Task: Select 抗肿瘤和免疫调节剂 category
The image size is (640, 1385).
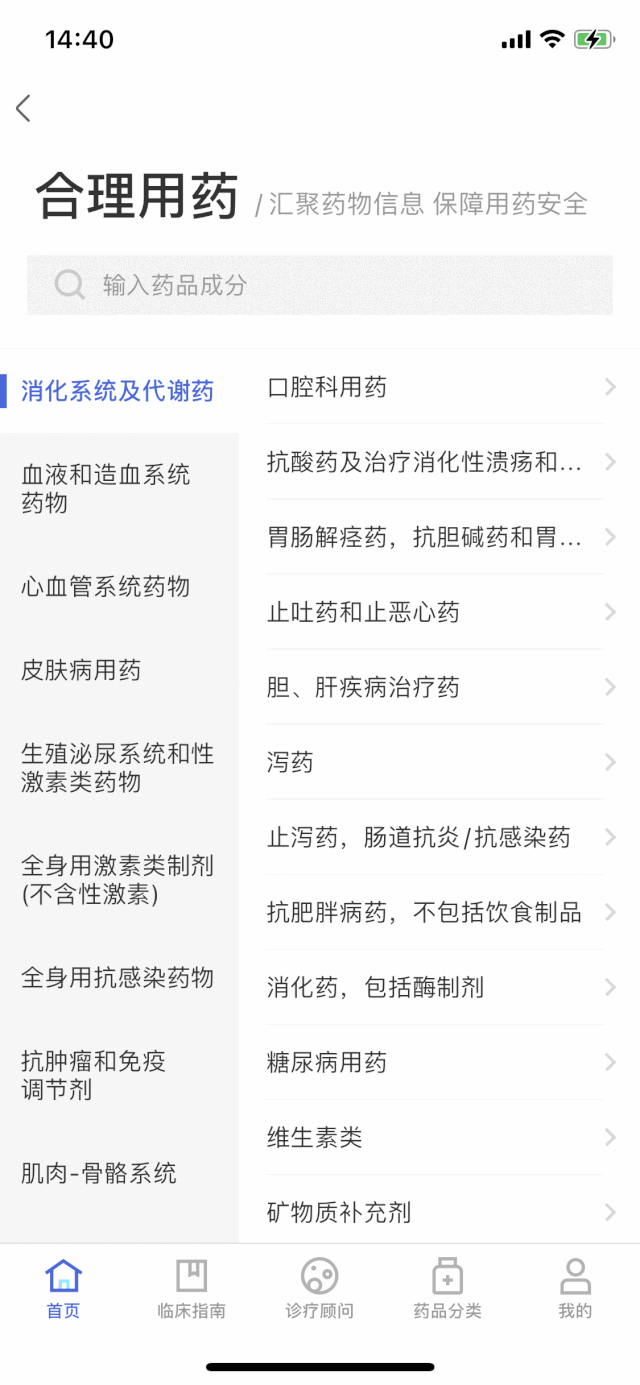Action: [119, 1075]
